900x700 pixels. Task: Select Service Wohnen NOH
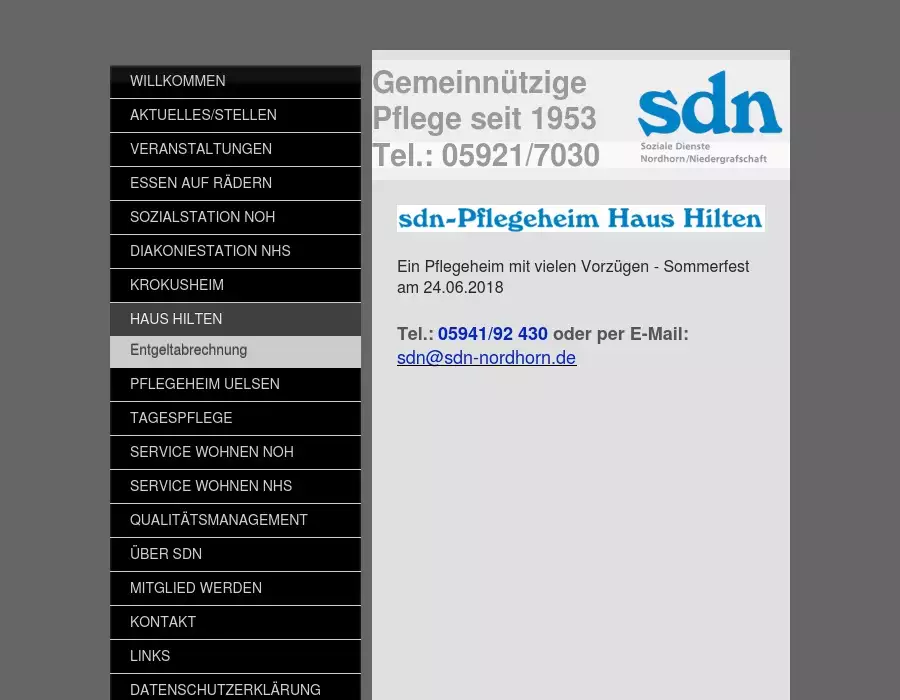(212, 452)
